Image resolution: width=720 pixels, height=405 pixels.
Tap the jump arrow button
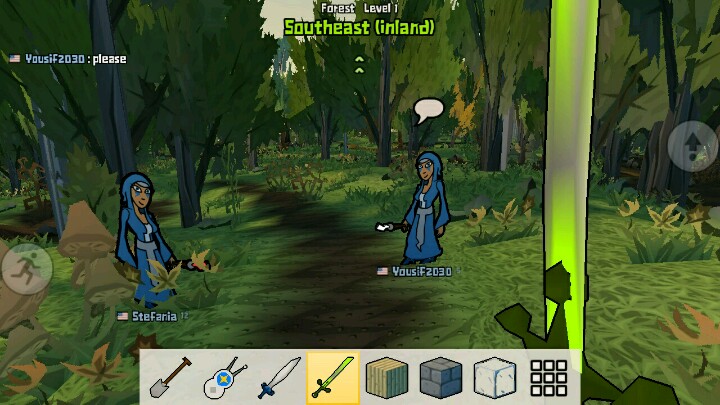coord(692,147)
